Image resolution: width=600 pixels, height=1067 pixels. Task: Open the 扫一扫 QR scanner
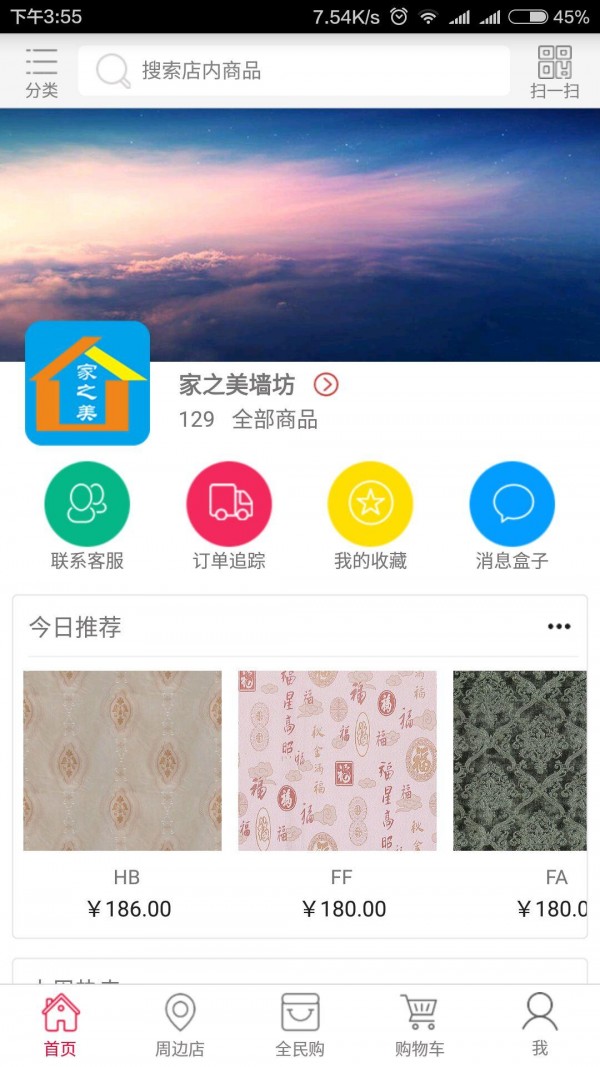click(554, 71)
